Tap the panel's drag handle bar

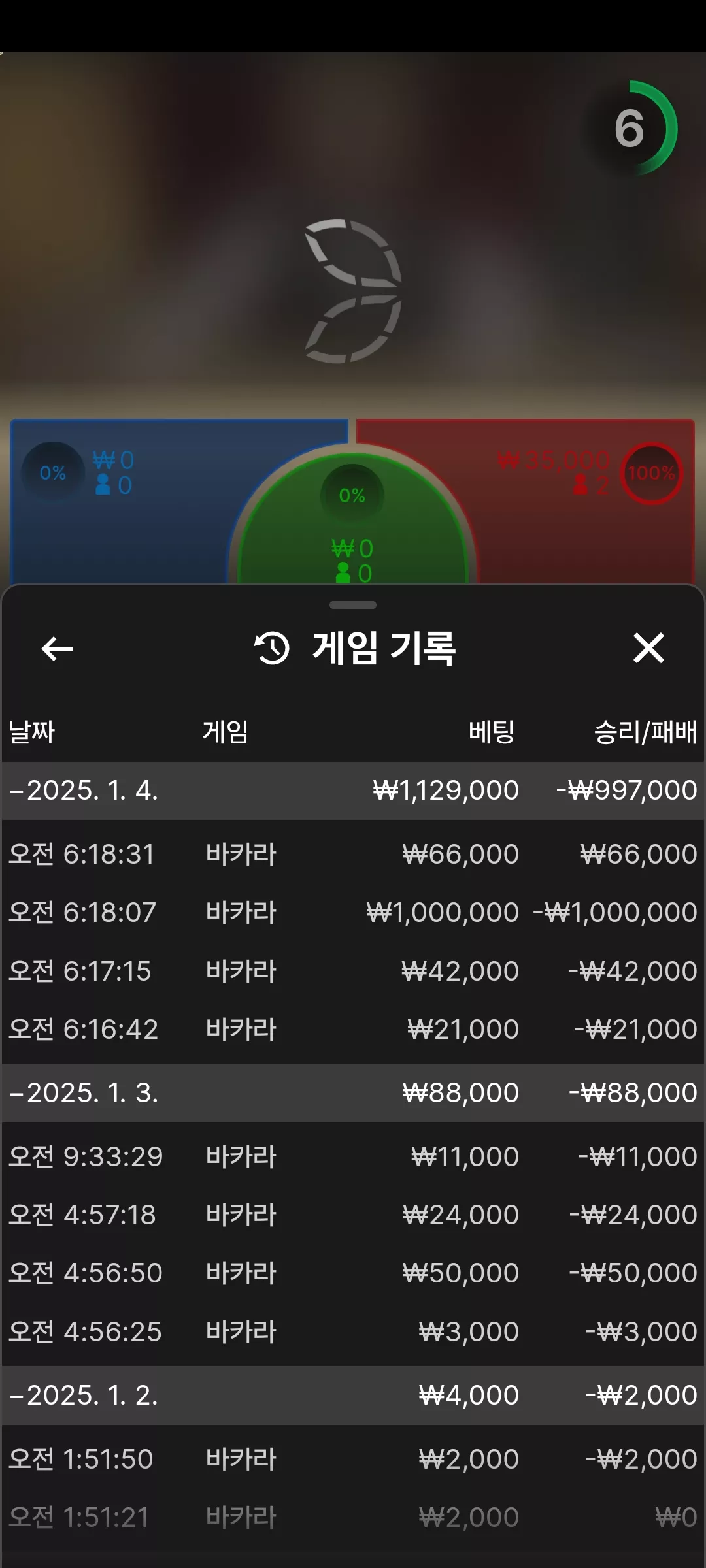coord(353,605)
